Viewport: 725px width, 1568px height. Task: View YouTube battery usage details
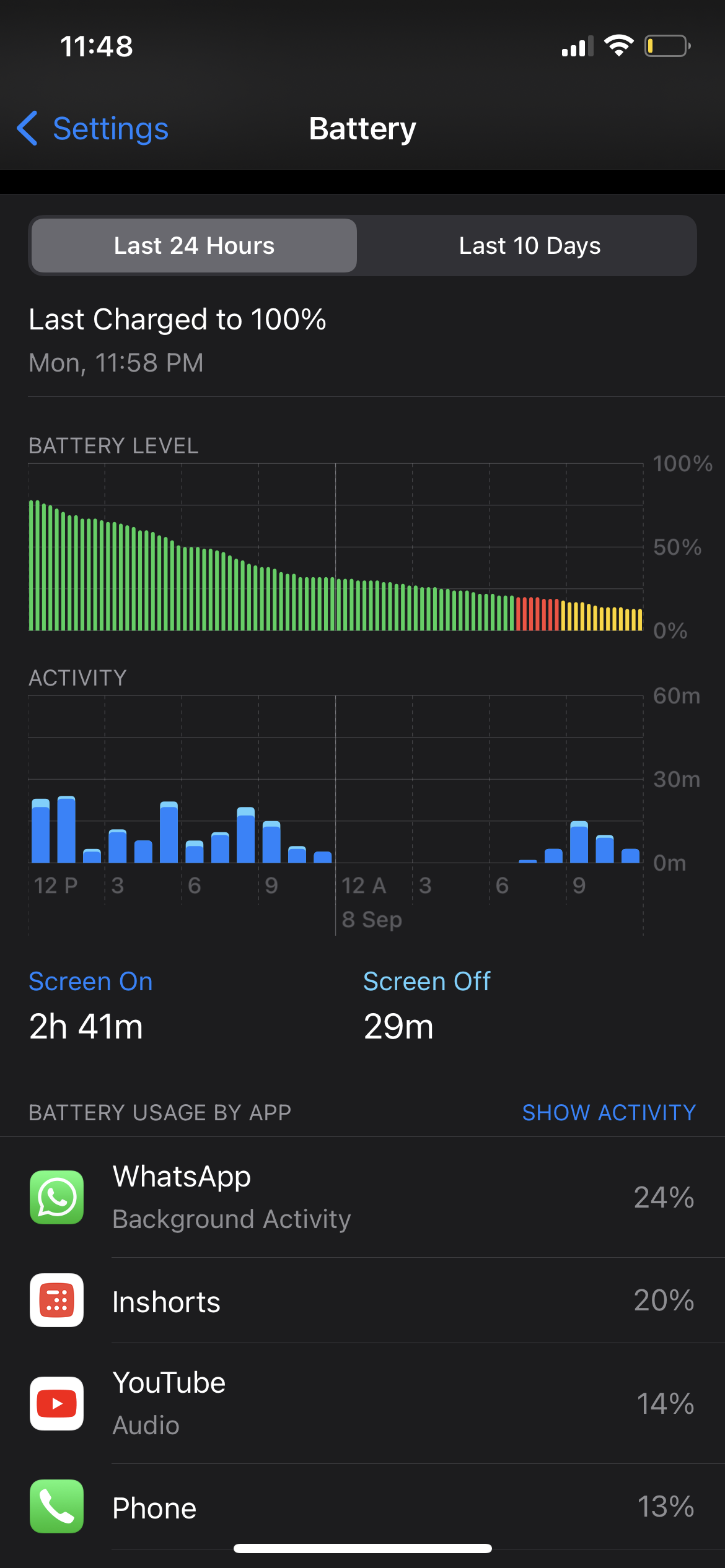pos(362,1403)
